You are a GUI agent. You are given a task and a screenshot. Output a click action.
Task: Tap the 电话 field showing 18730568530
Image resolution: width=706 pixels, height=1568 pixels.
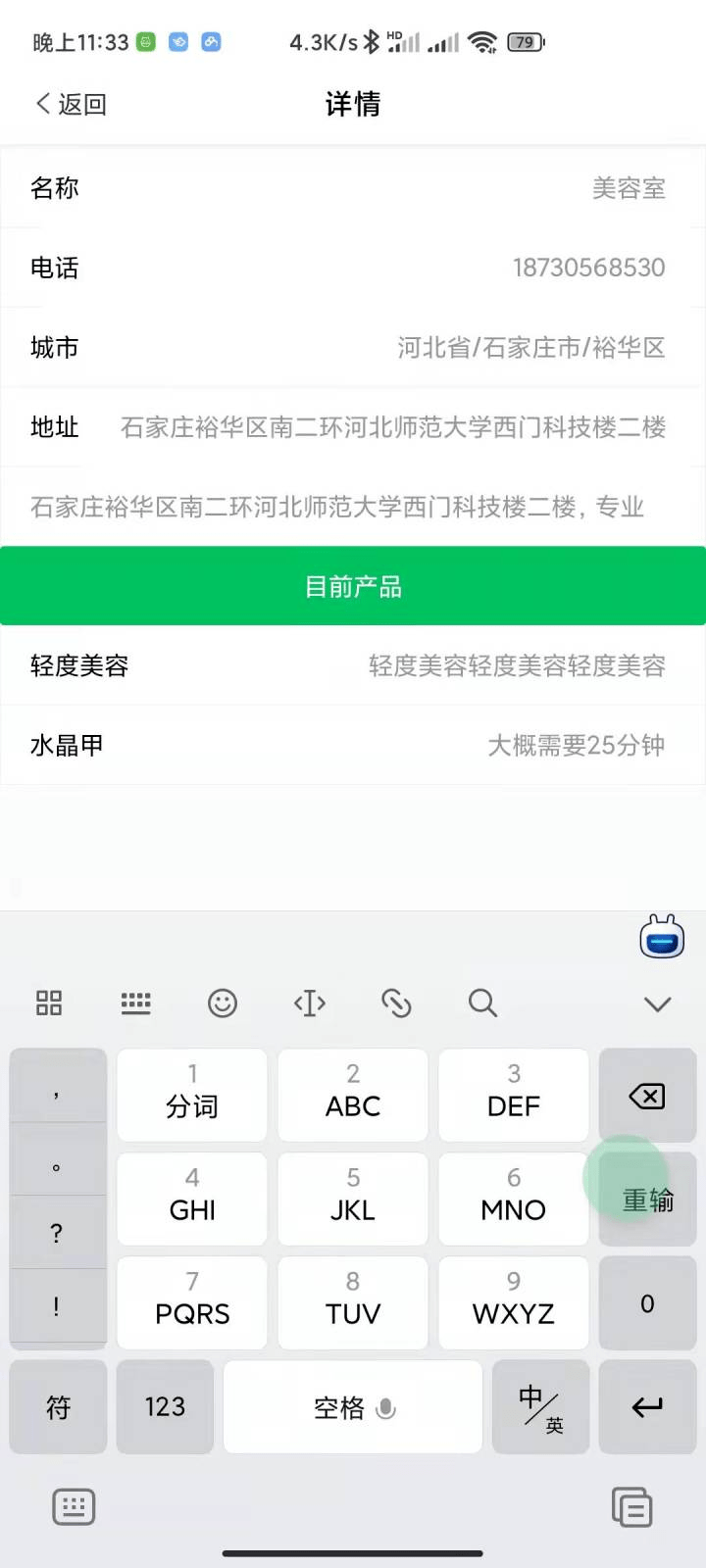353,267
